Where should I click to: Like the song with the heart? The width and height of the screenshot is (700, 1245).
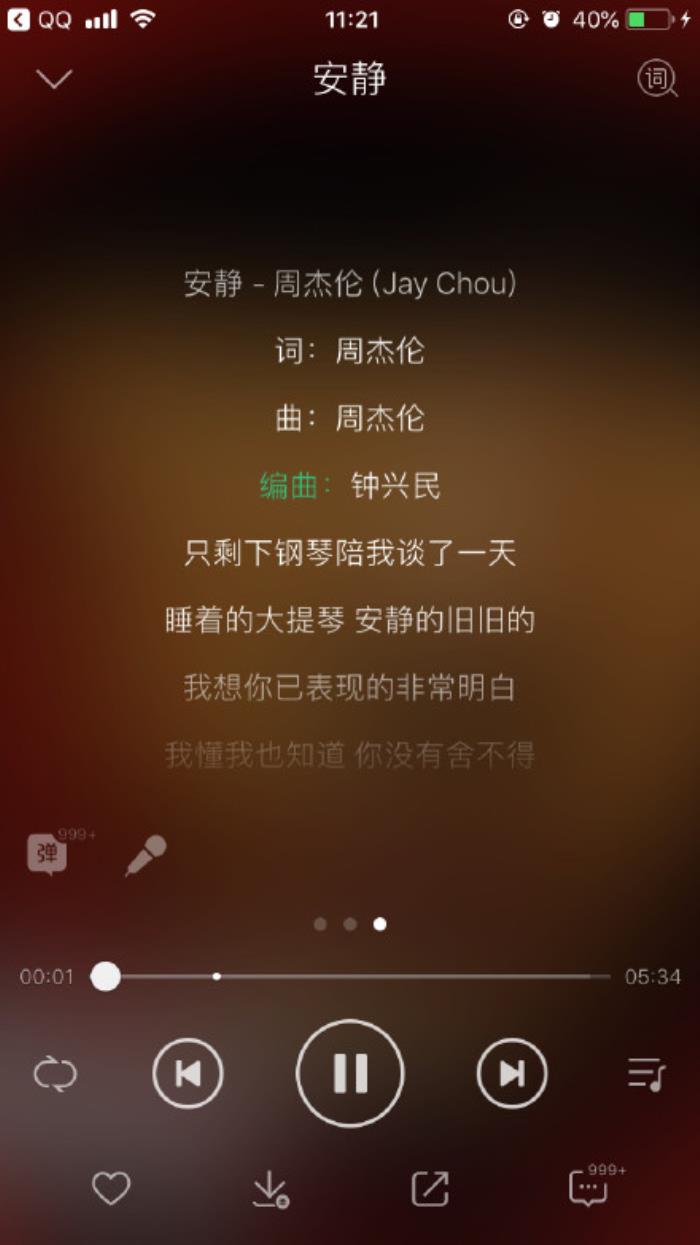click(111, 1188)
